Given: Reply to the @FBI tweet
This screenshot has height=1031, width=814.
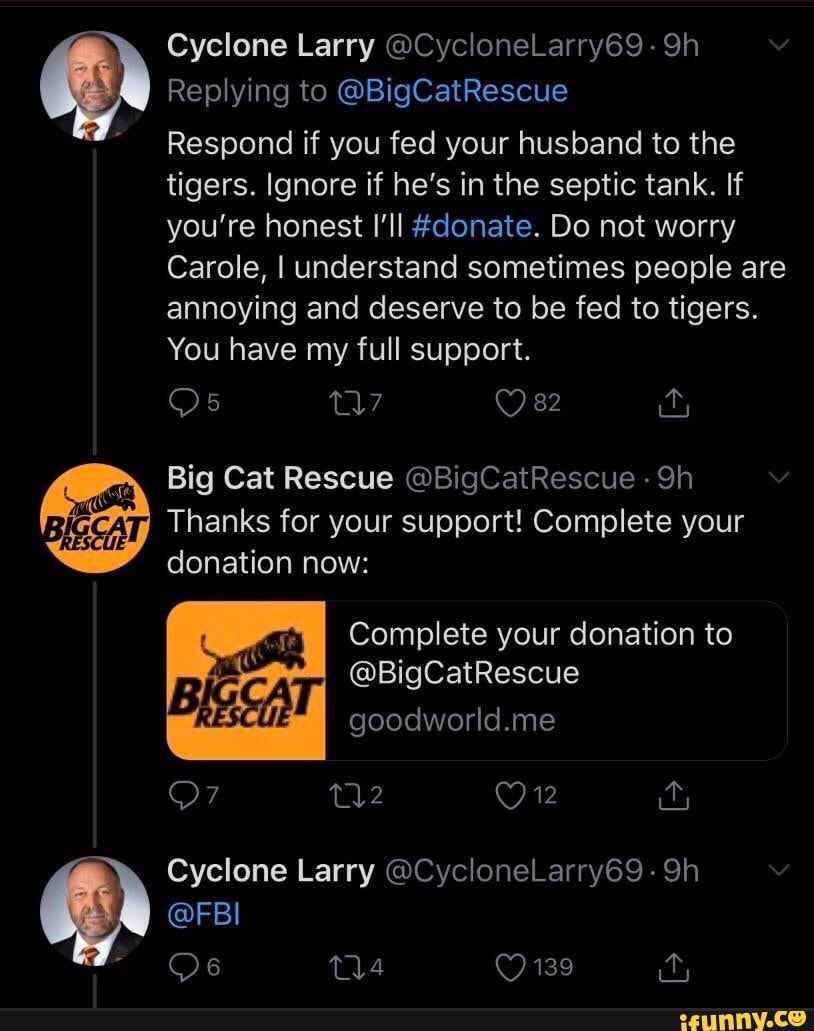Looking at the screenshot, I should 183,966.
